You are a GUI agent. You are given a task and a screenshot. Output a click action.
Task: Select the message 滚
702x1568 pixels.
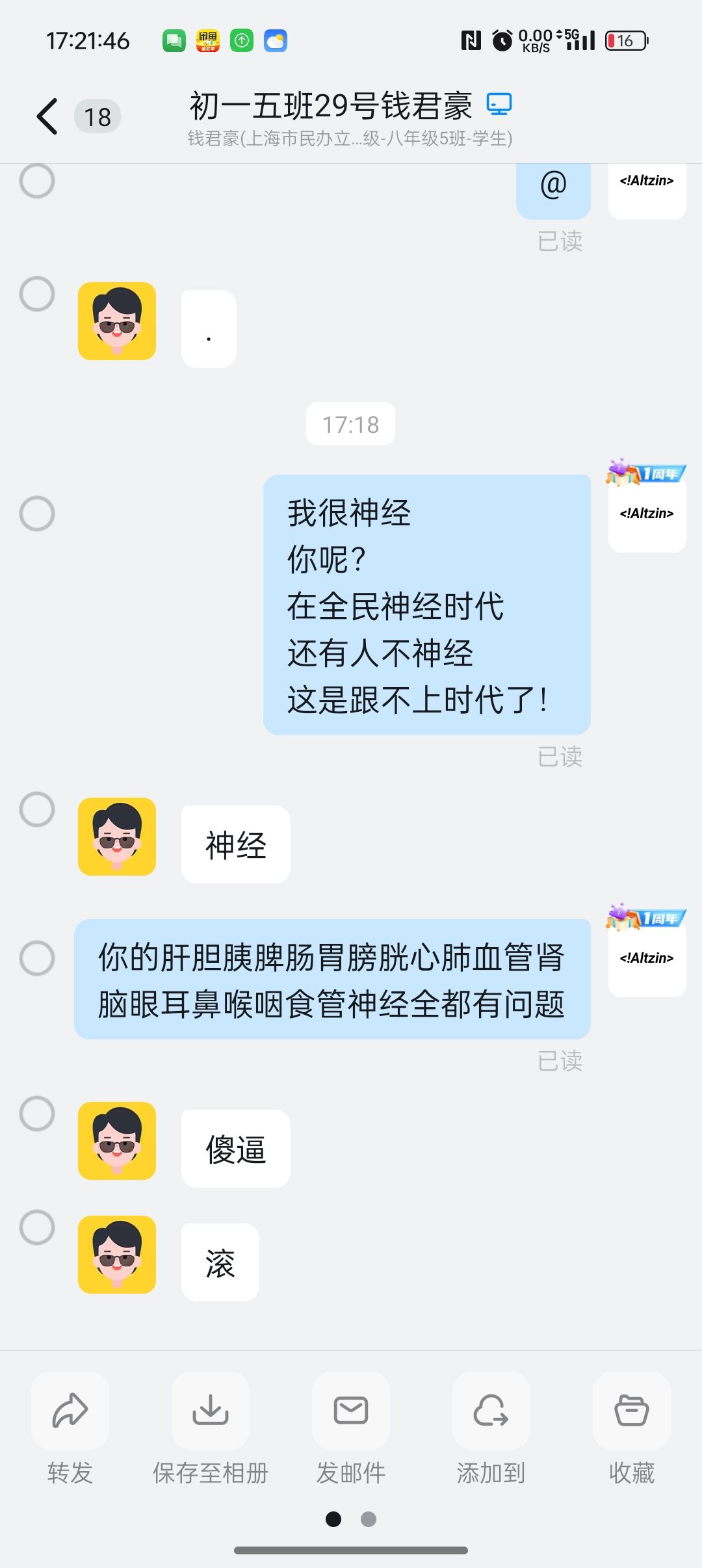[37, 1227]
